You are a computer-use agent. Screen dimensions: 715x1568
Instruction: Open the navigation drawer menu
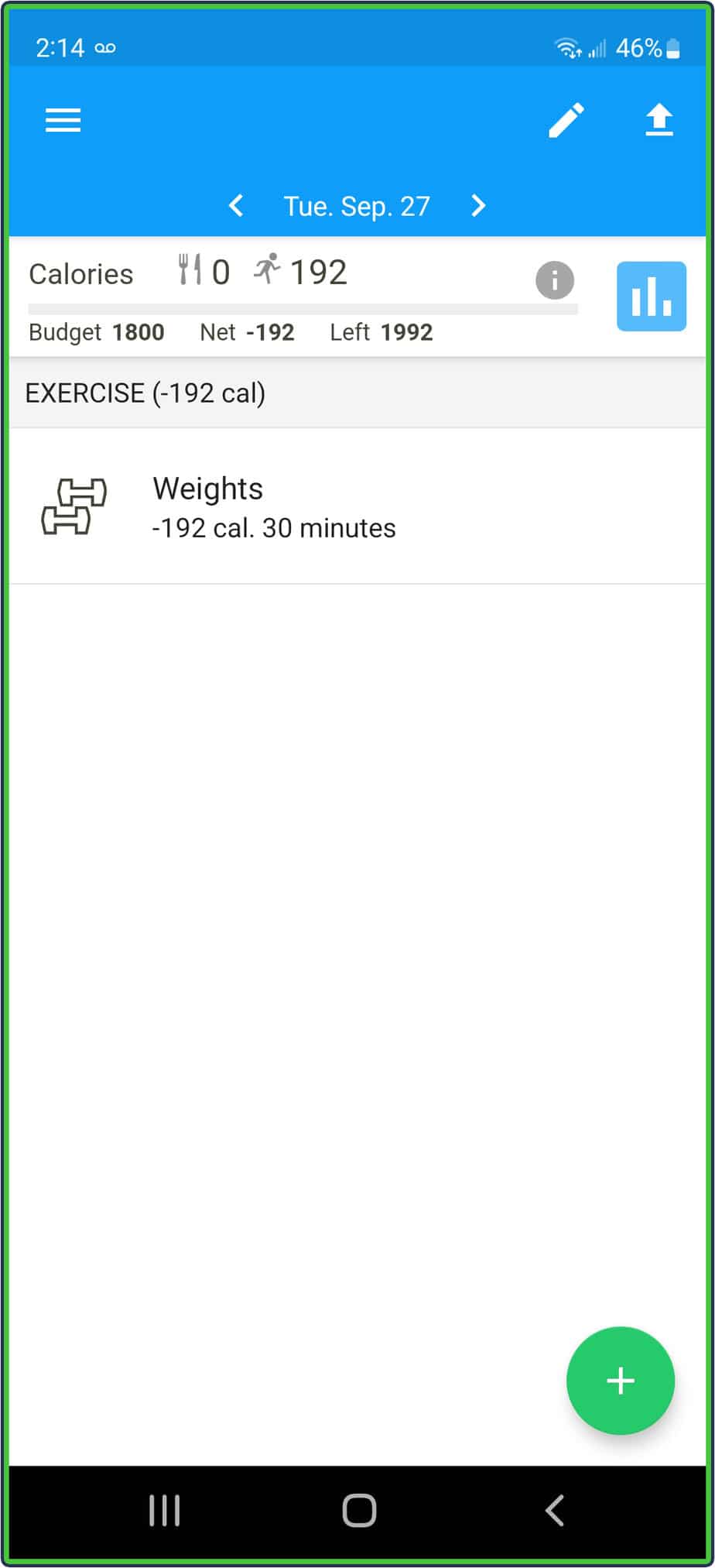[x=63, y=120]
